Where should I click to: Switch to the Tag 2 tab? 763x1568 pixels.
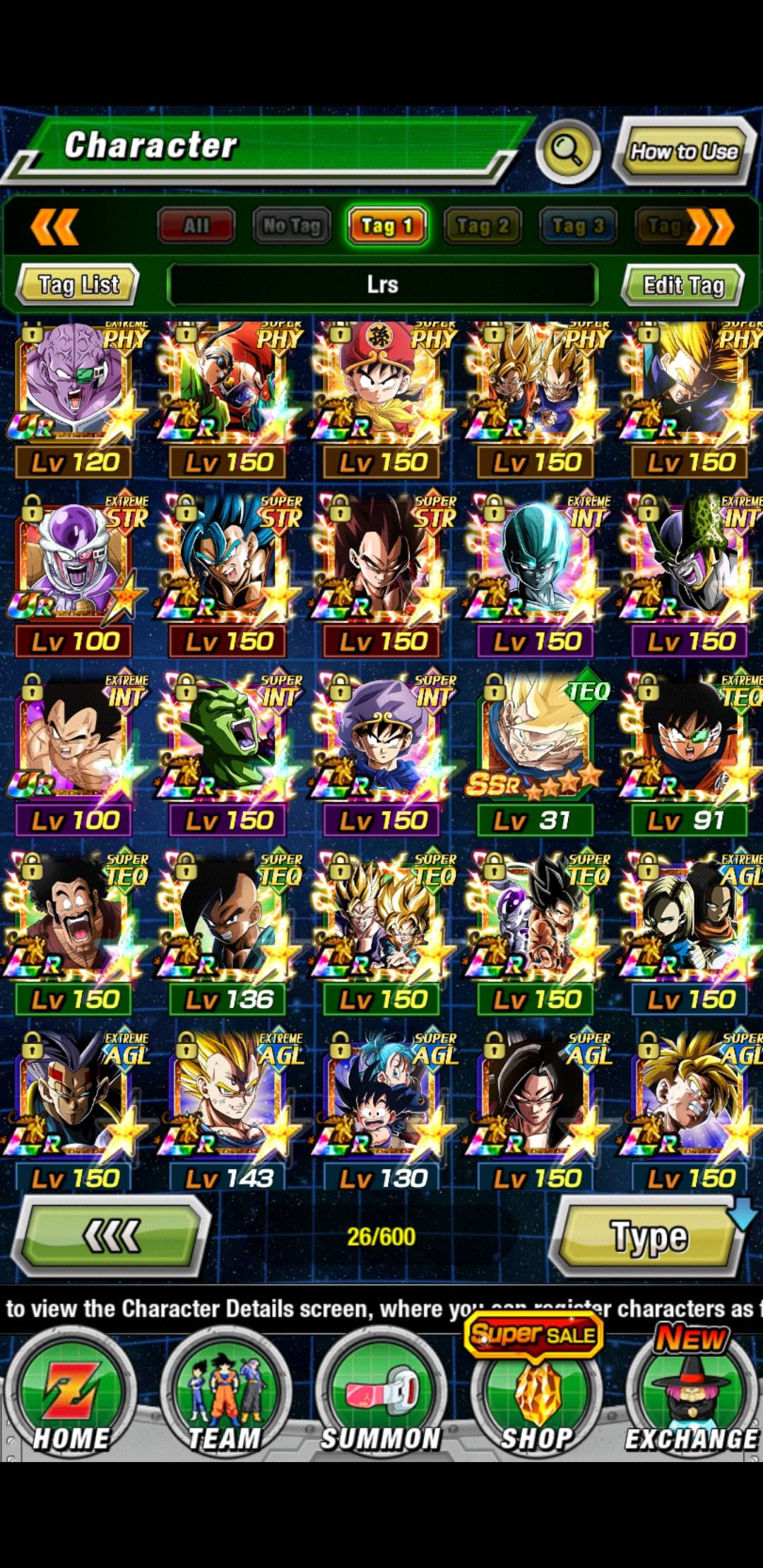(483, 226)
